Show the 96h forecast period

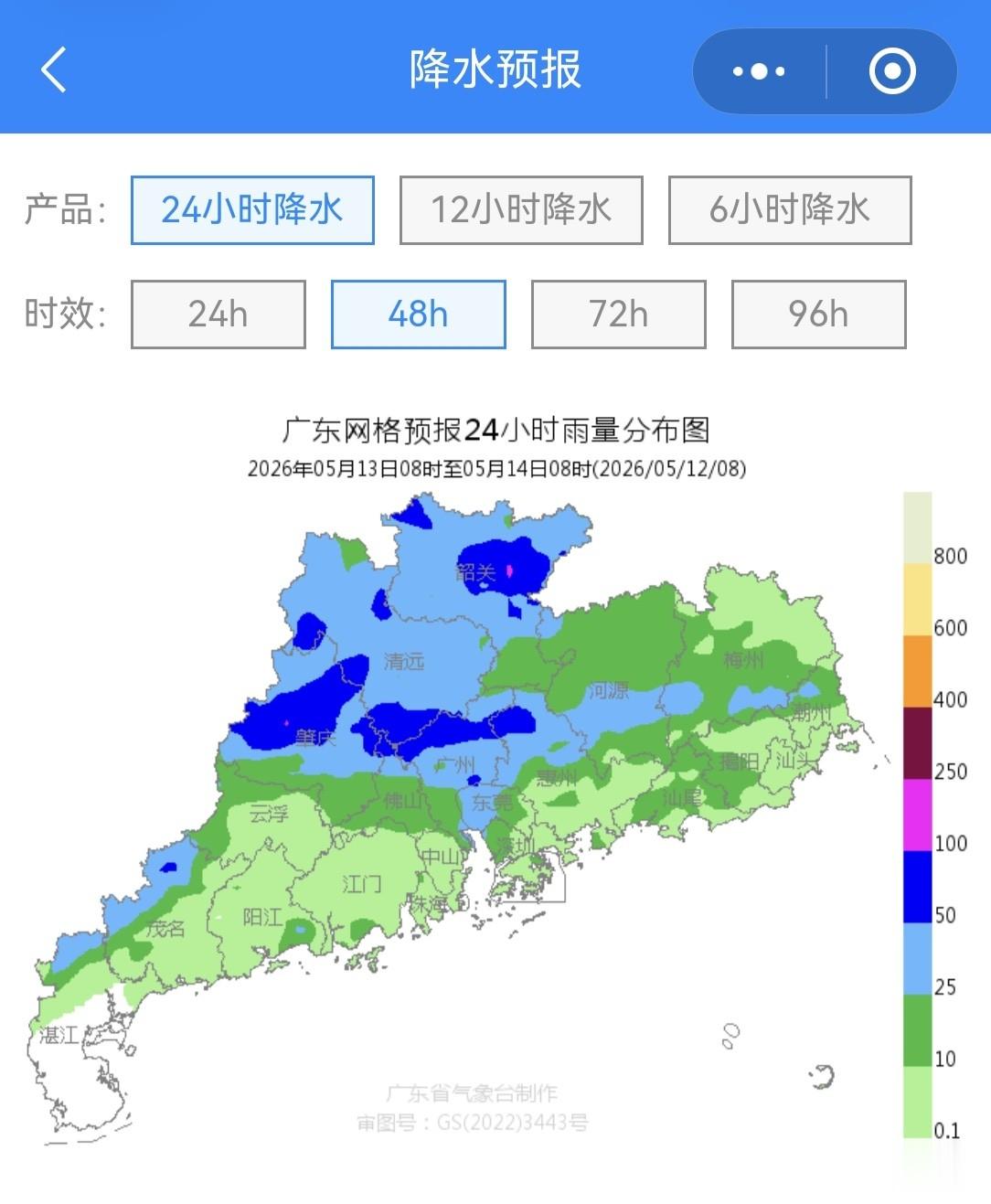[x=818, y=314]
